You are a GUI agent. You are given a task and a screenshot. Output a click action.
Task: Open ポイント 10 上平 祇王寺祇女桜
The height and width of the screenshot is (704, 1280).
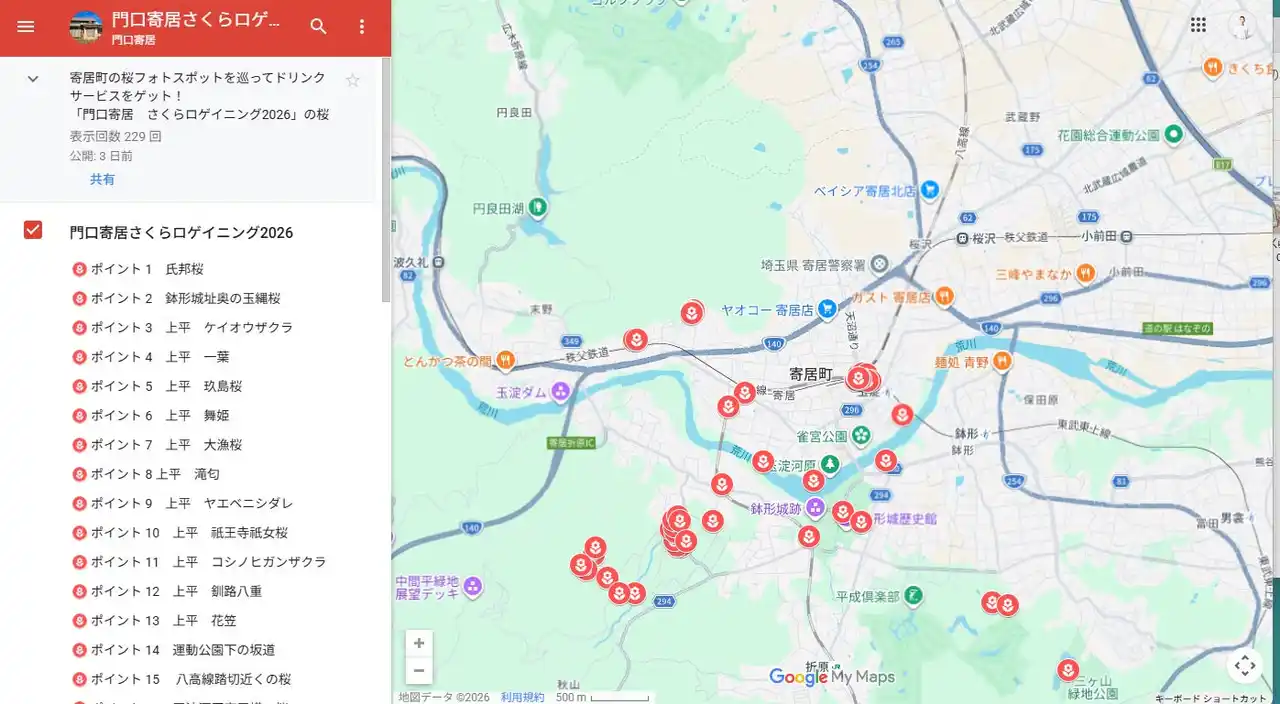(188, 532)
